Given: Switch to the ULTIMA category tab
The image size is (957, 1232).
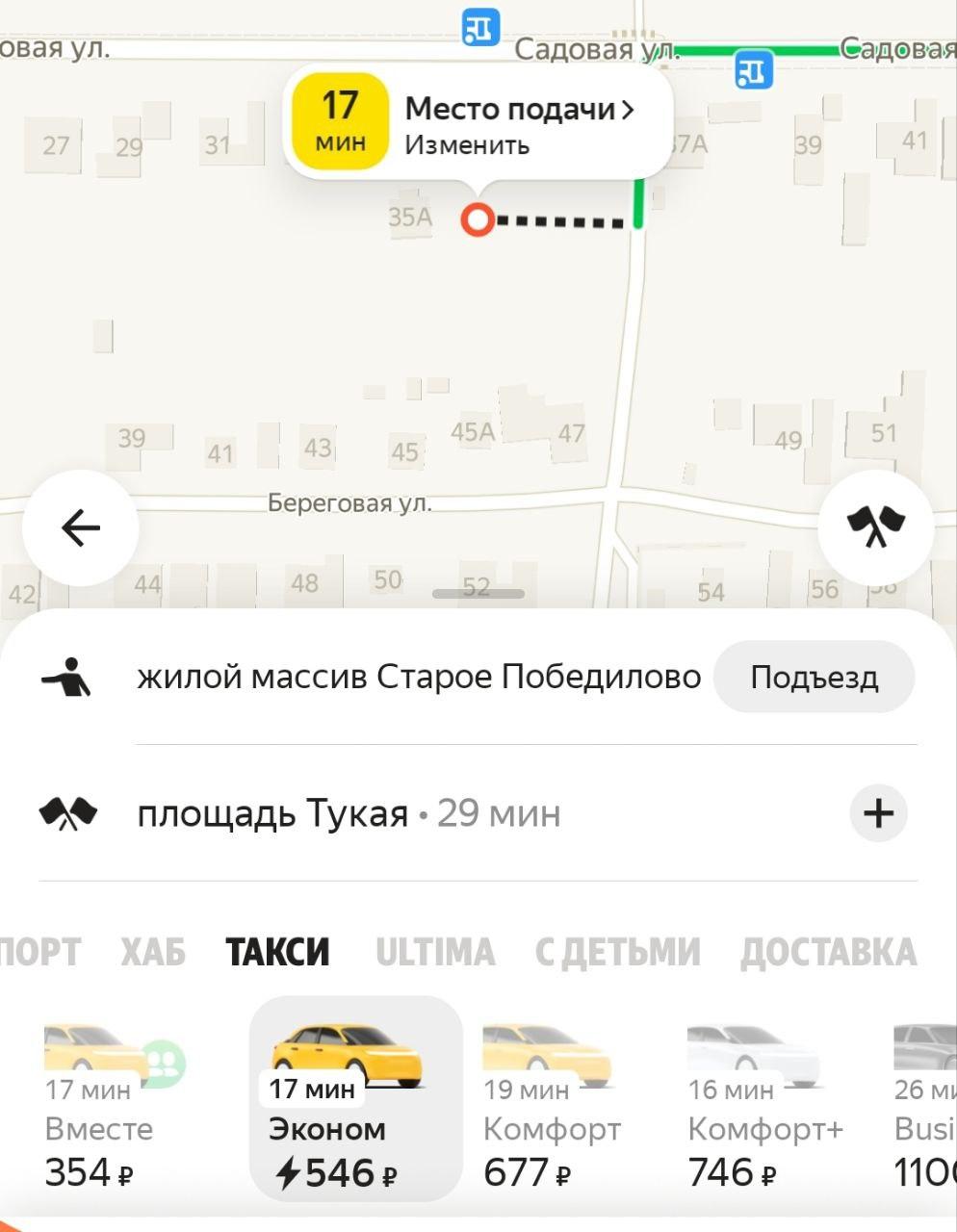Looking at the screenshot, I should (435, 952).
